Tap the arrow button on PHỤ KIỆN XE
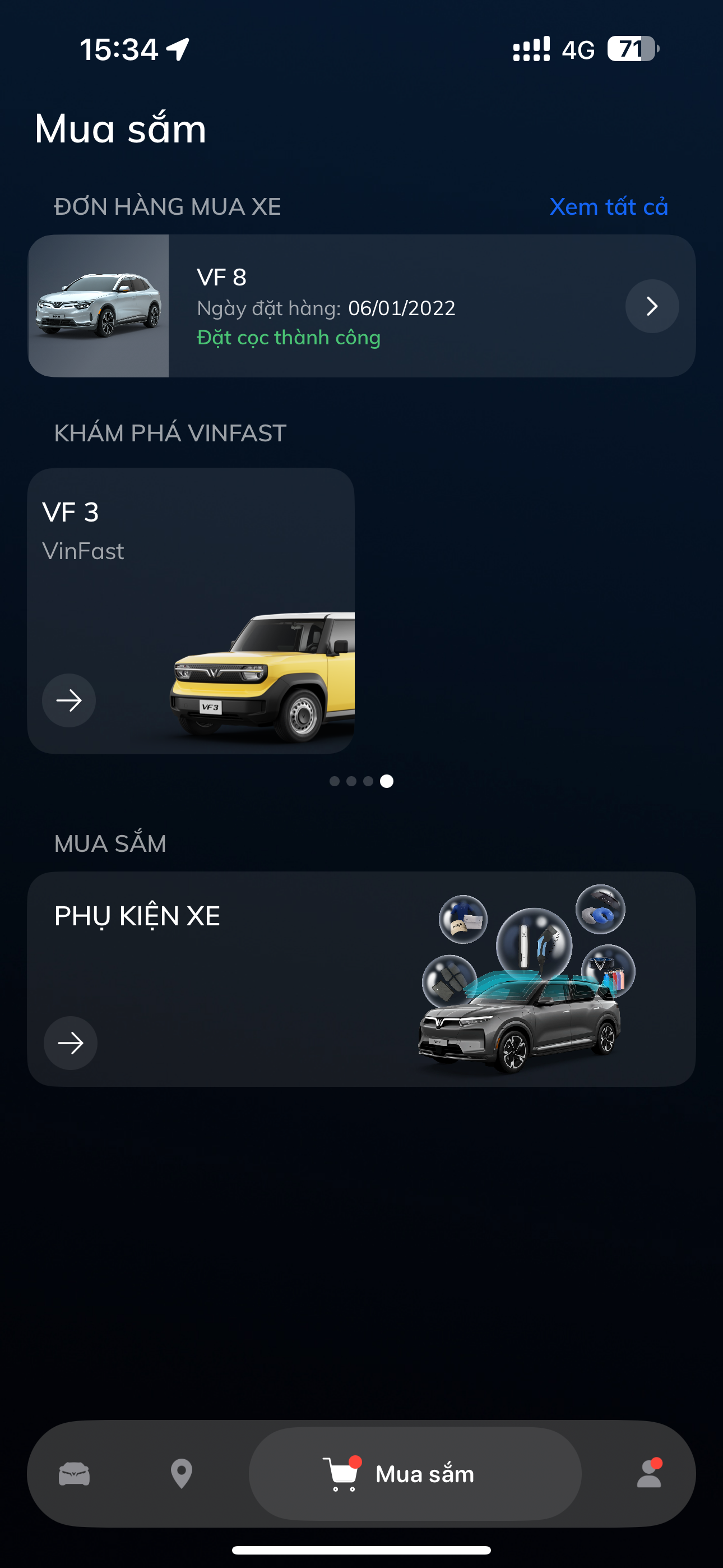 [x=71, y=1043]
